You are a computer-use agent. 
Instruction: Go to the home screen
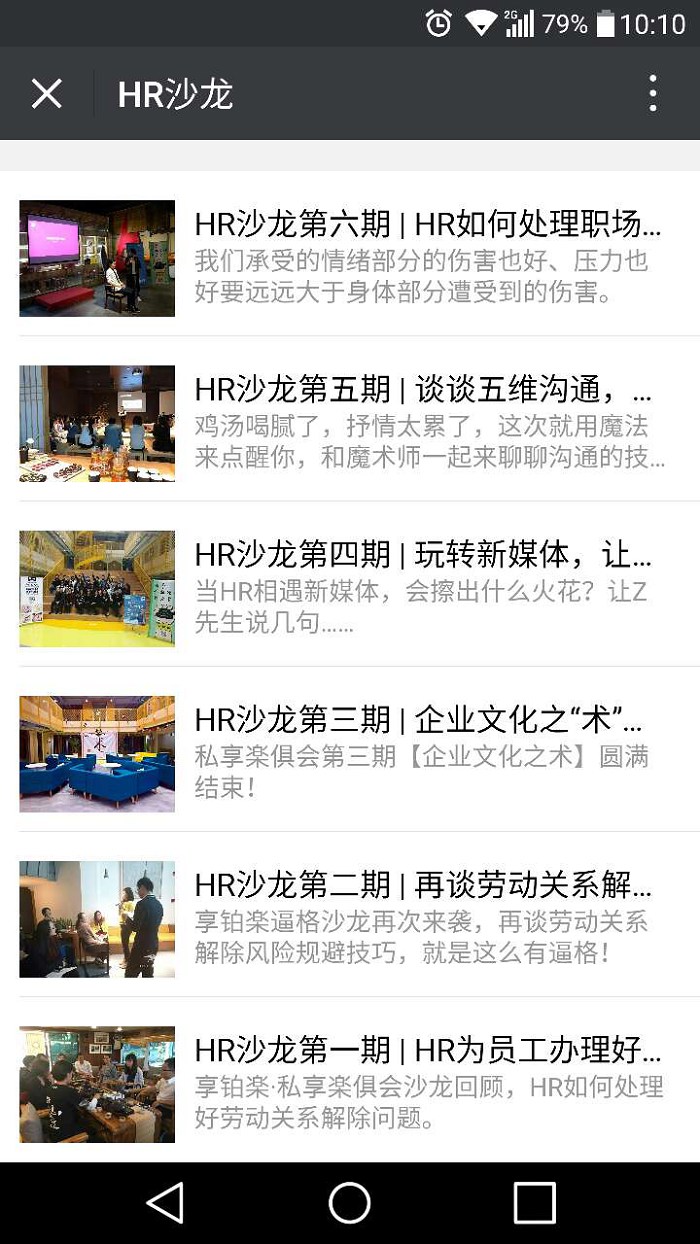(x=350, y=1203)
